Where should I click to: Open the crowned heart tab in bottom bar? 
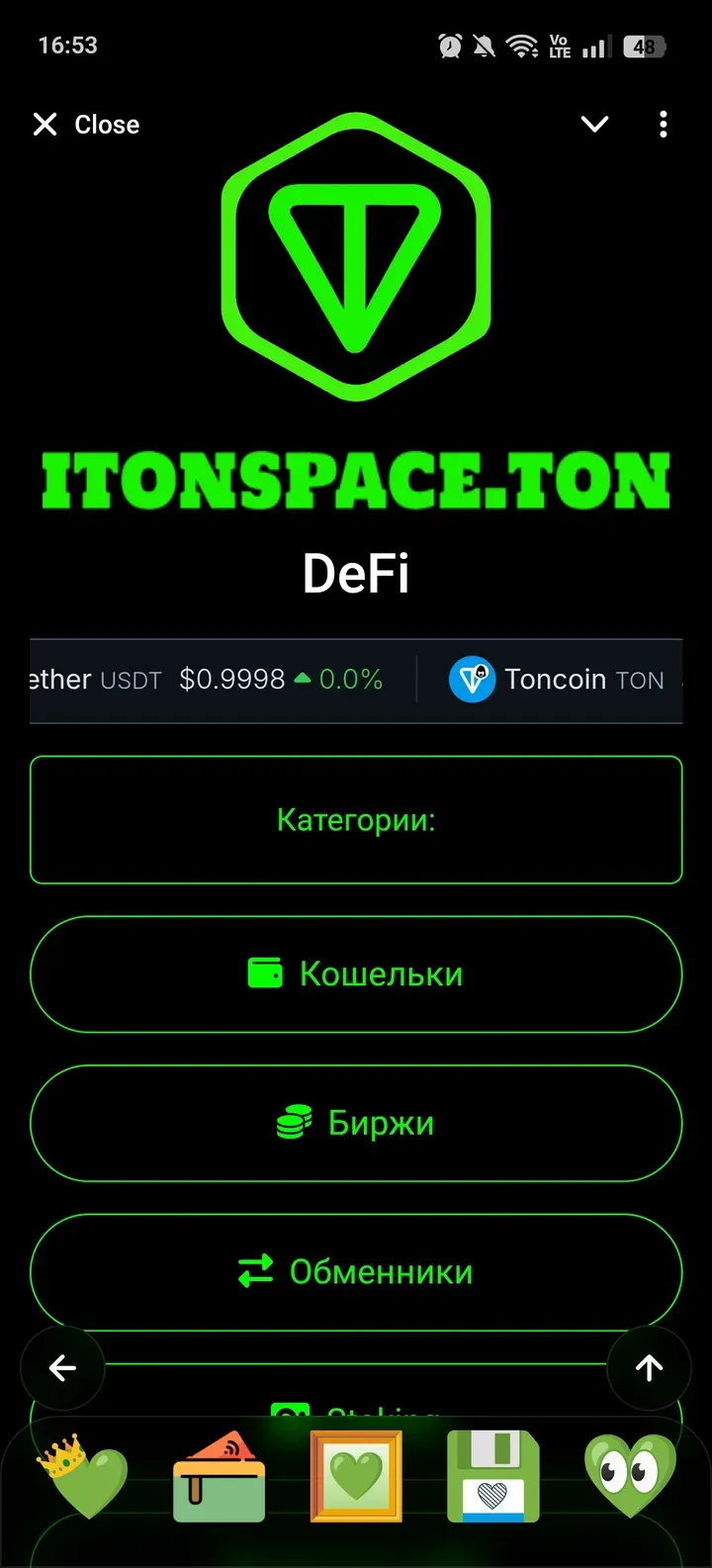click(83, 1475)
